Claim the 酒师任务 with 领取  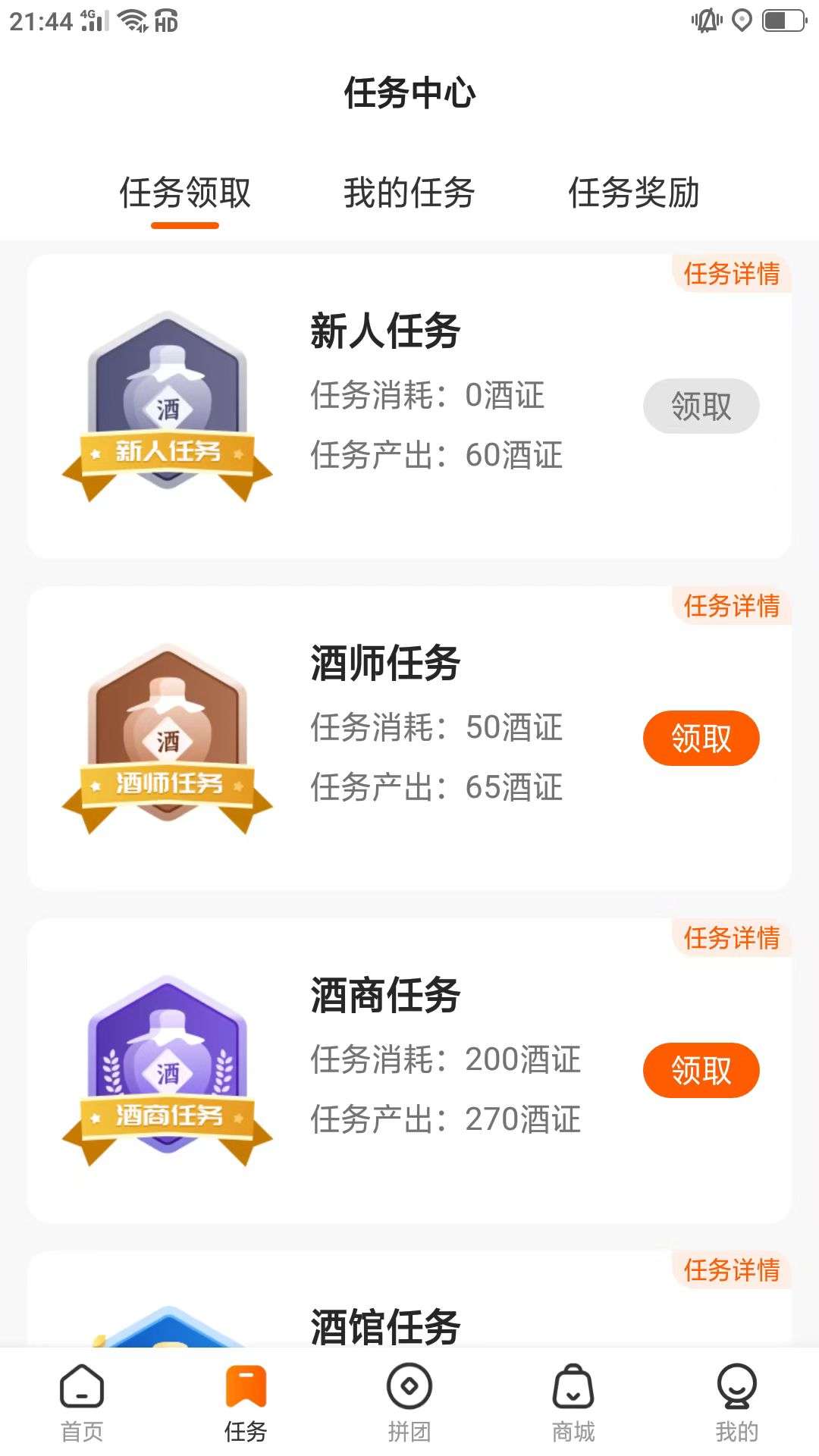pyautogui.click(x=701, y=739)
